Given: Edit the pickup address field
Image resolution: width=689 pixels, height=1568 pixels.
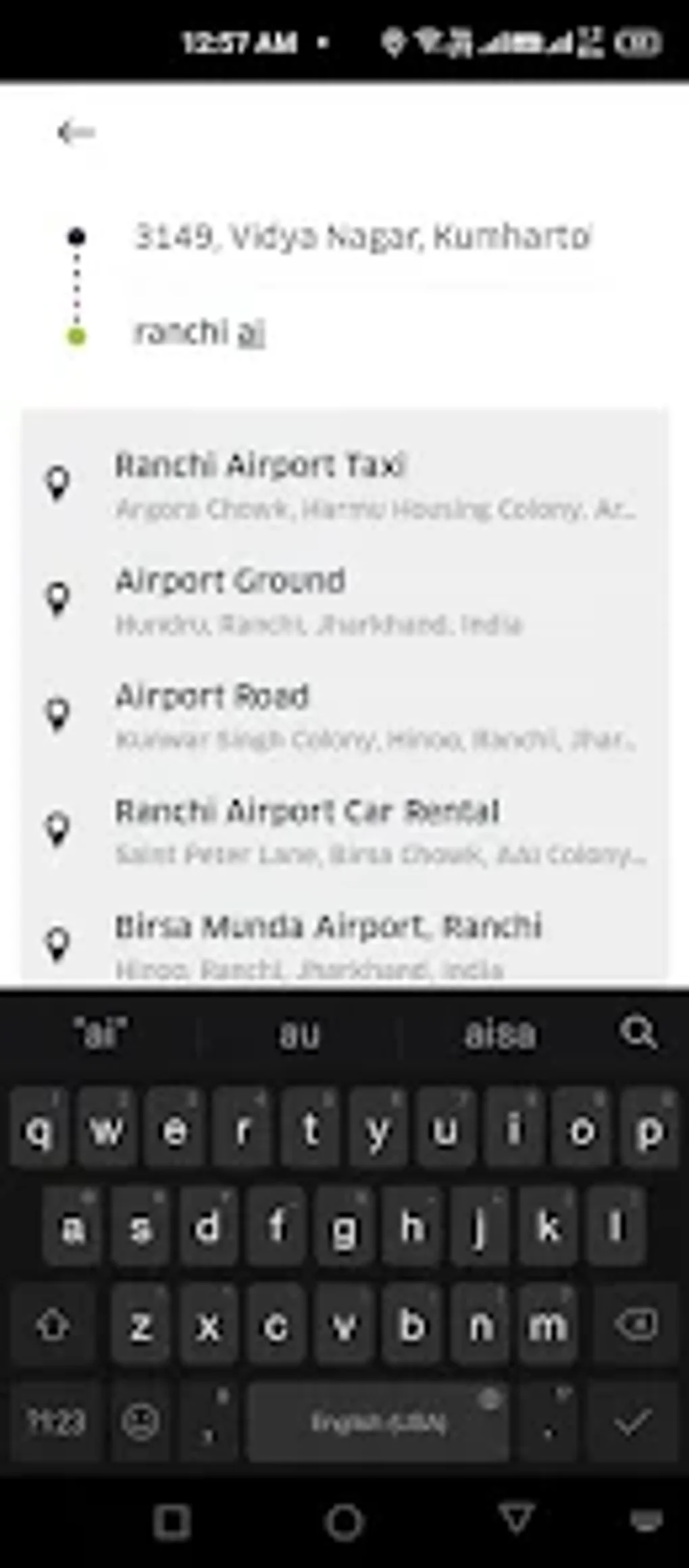Looking at the screenshot, I should pos(363,237).
